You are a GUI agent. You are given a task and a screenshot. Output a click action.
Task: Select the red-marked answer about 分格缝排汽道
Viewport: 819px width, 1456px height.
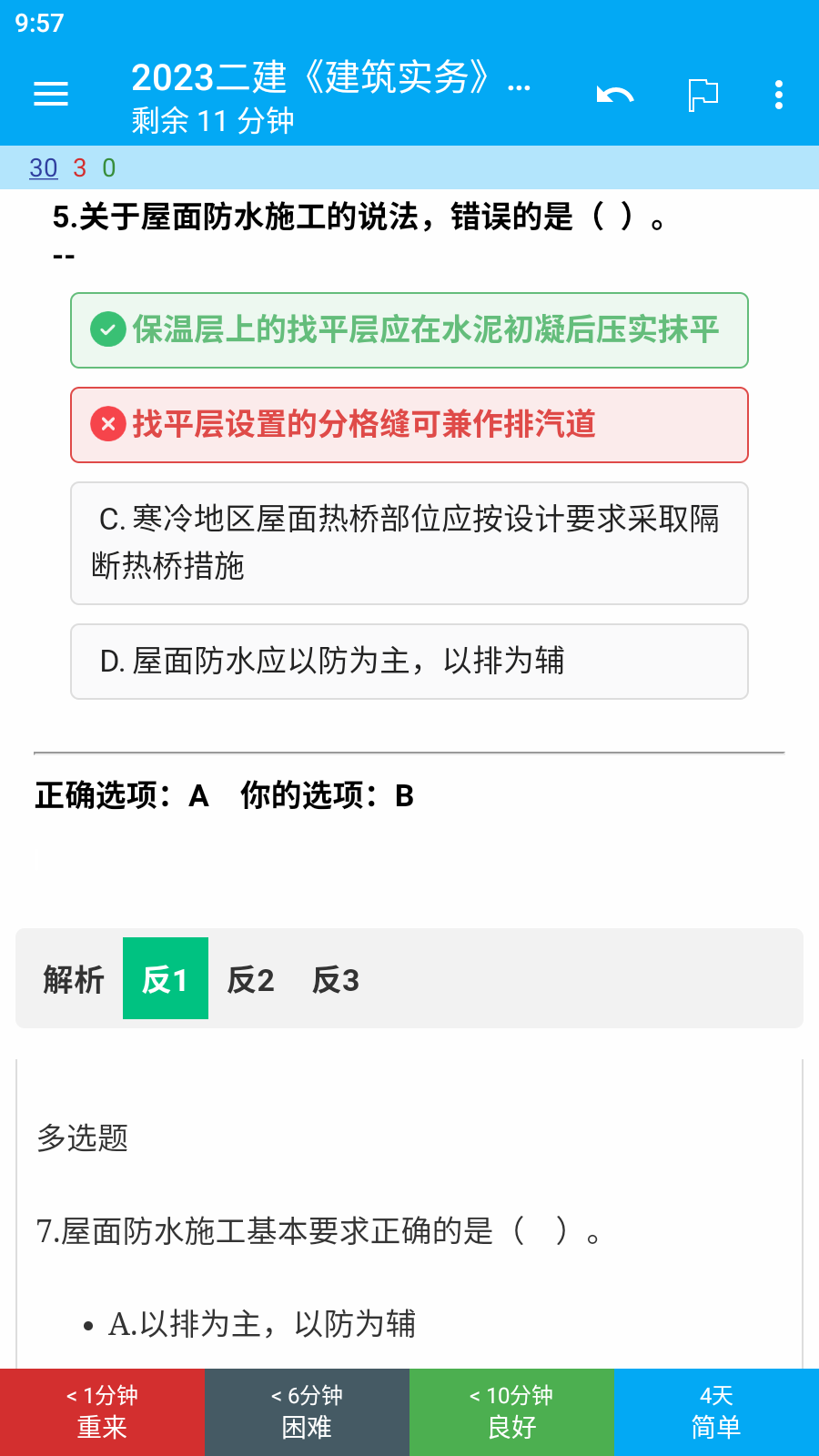click(x=409, y=425)
